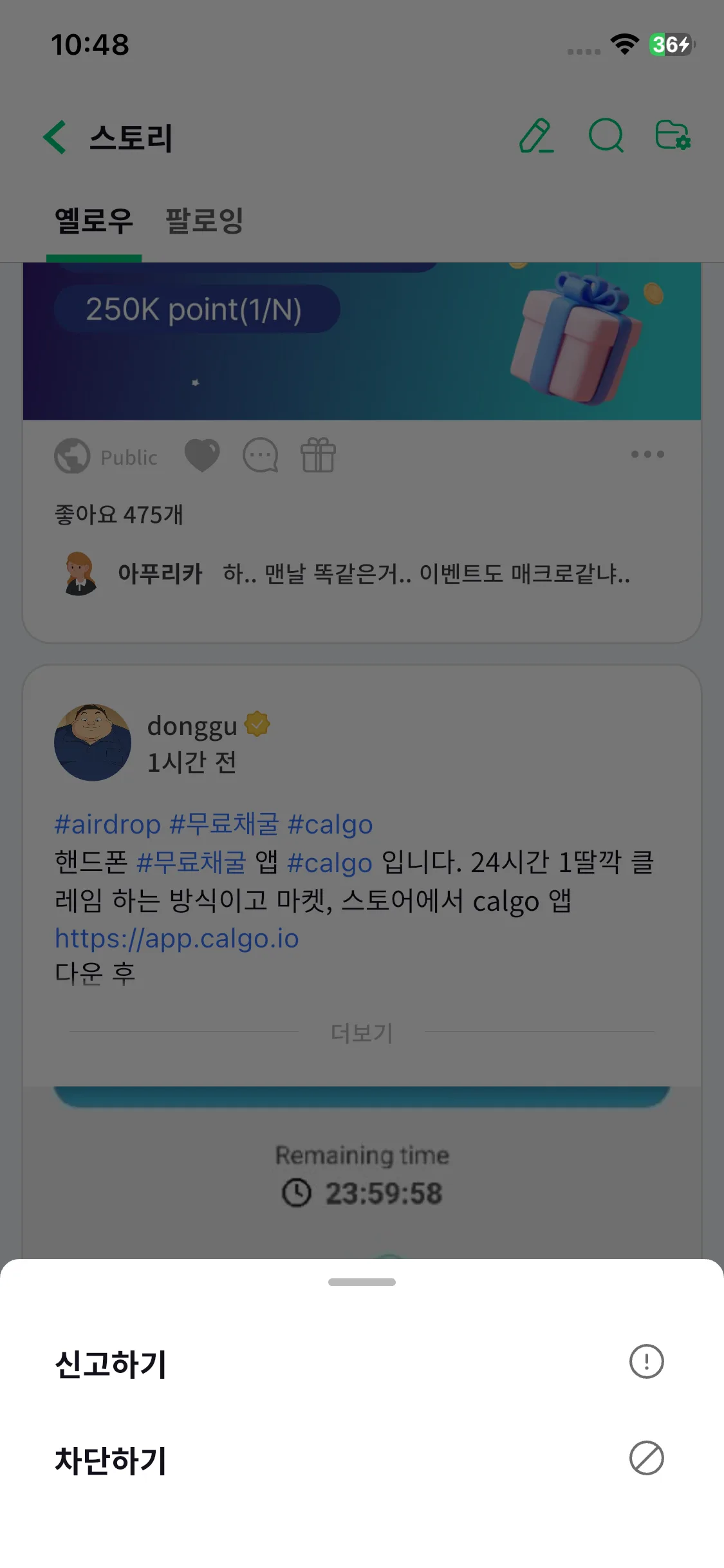This screenshot has height=1568, width=724.
Task: Tap the gift icon under the 250K point post
Action: (318, 455)
